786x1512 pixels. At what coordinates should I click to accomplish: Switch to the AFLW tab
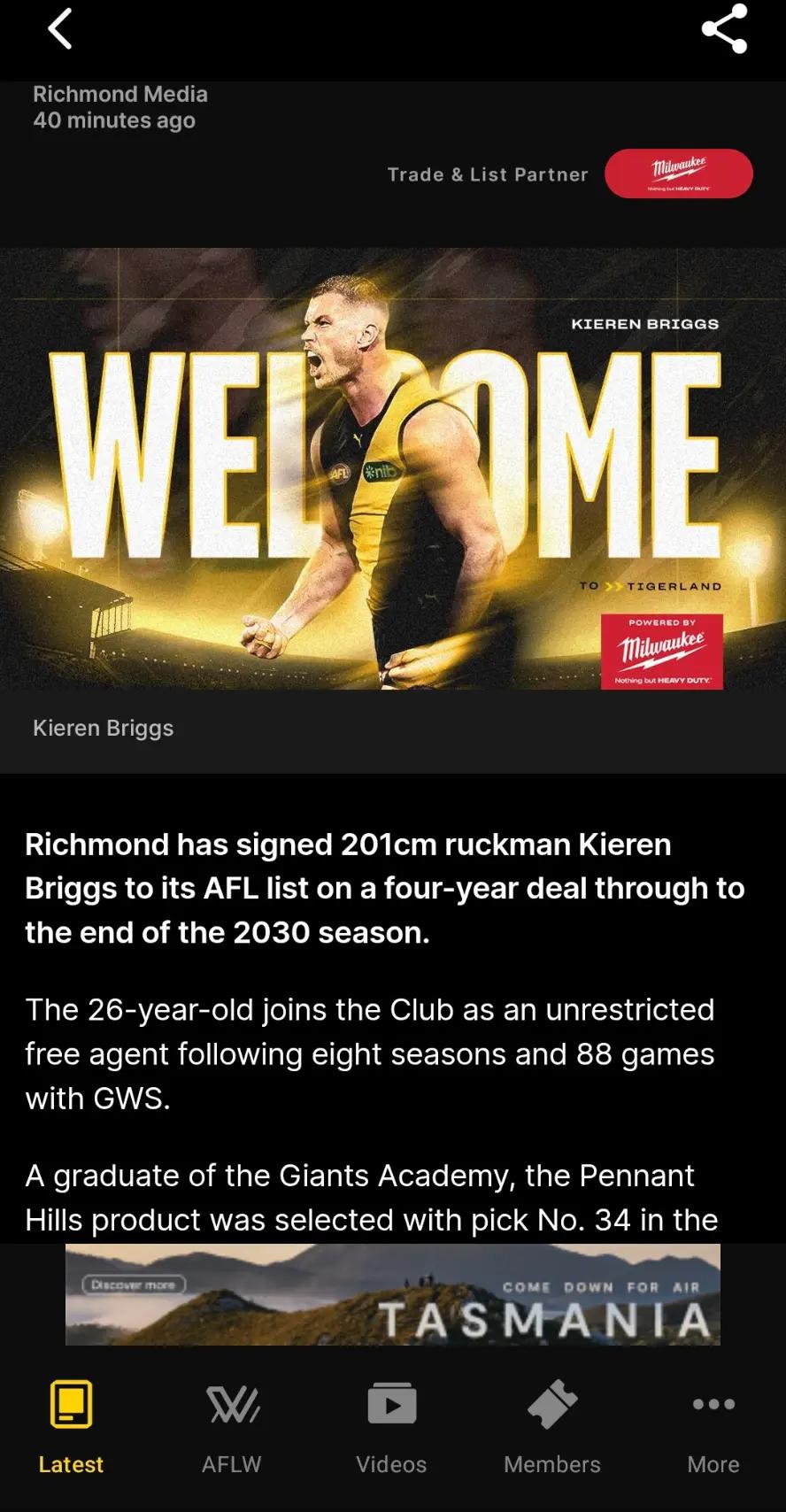tap(232, 1427)
